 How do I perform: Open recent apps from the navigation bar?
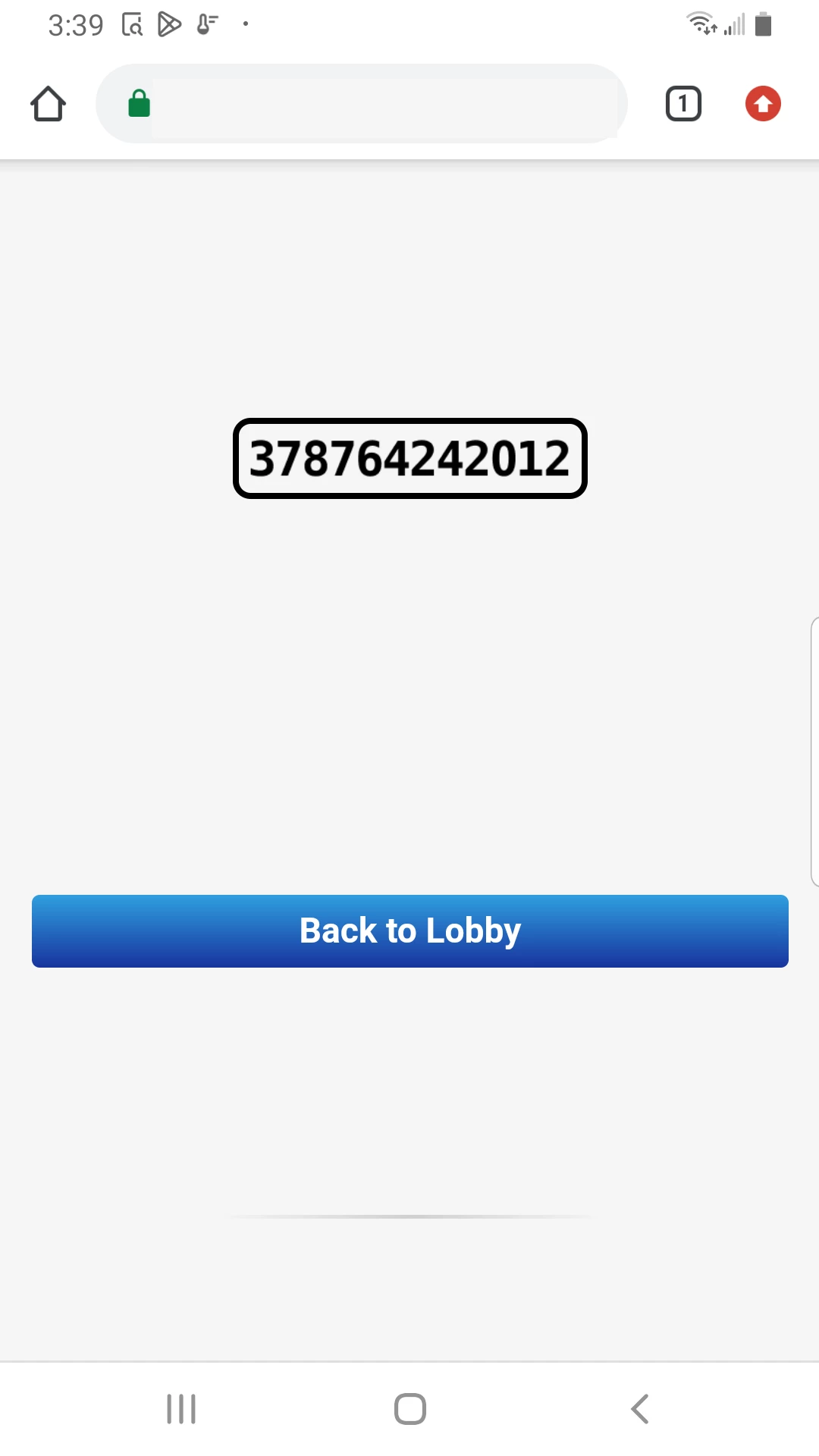pyautogui.click(x=181, y=1409)
